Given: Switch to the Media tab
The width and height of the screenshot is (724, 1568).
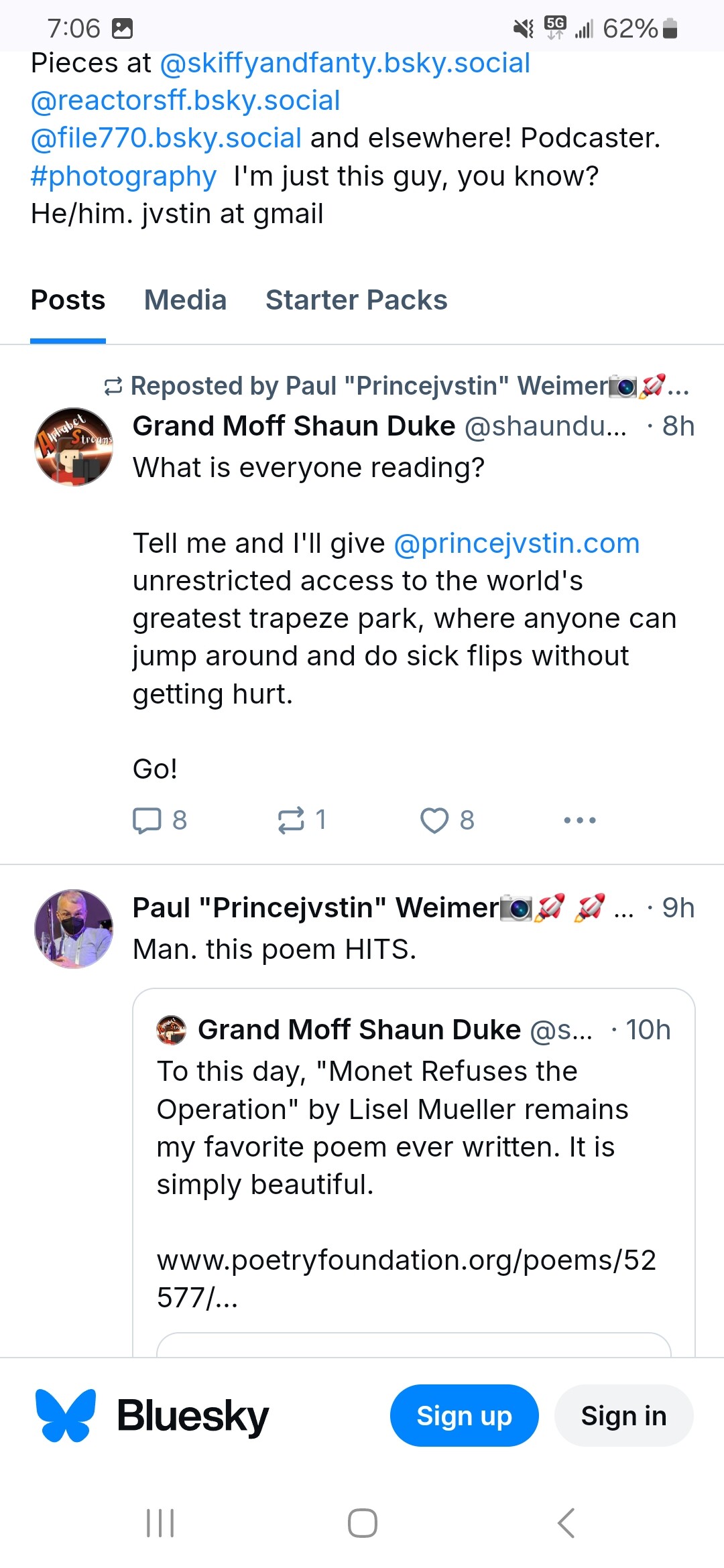Looking at the screenshot, I should 186,300.
